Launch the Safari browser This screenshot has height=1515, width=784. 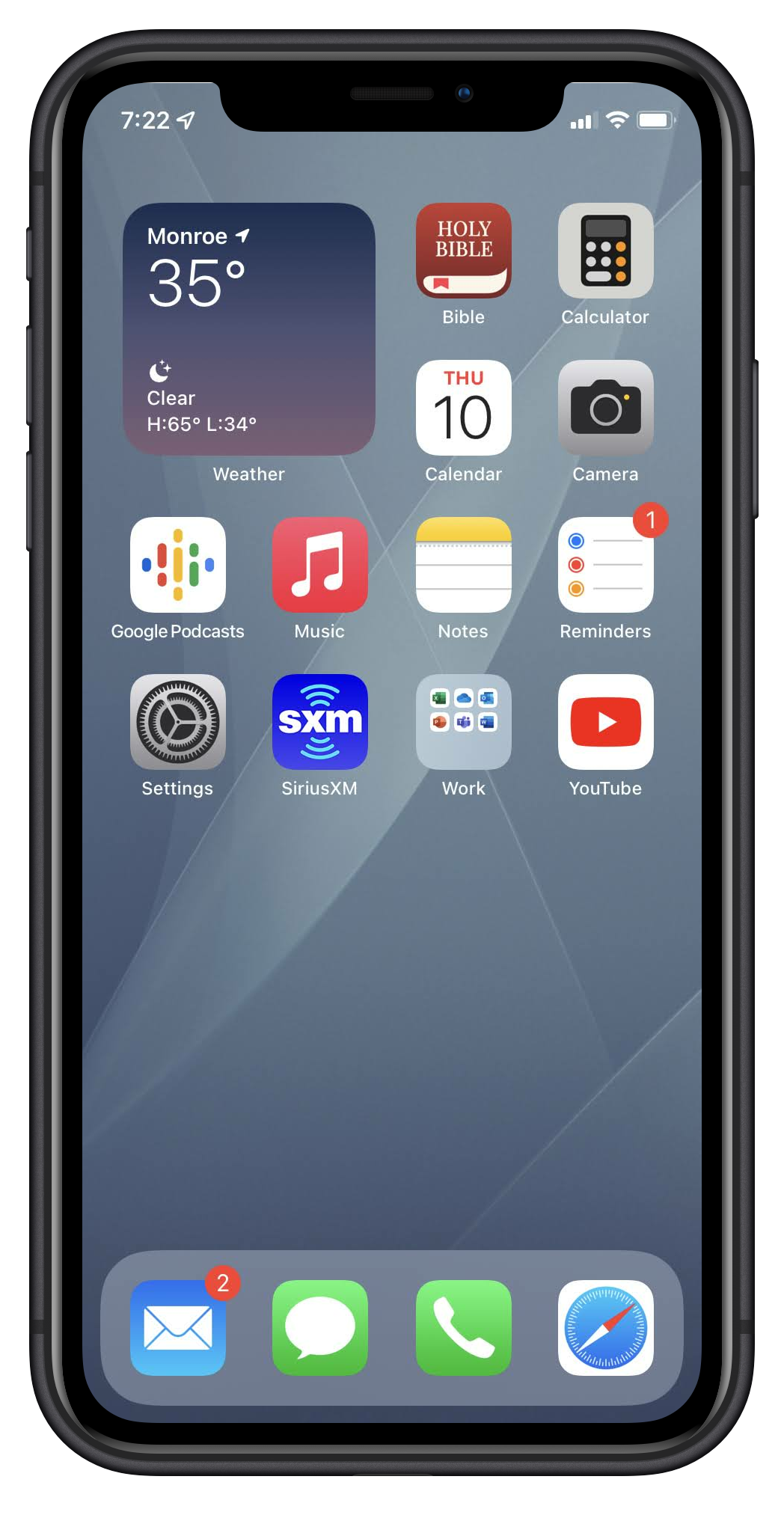point(606,1328)
